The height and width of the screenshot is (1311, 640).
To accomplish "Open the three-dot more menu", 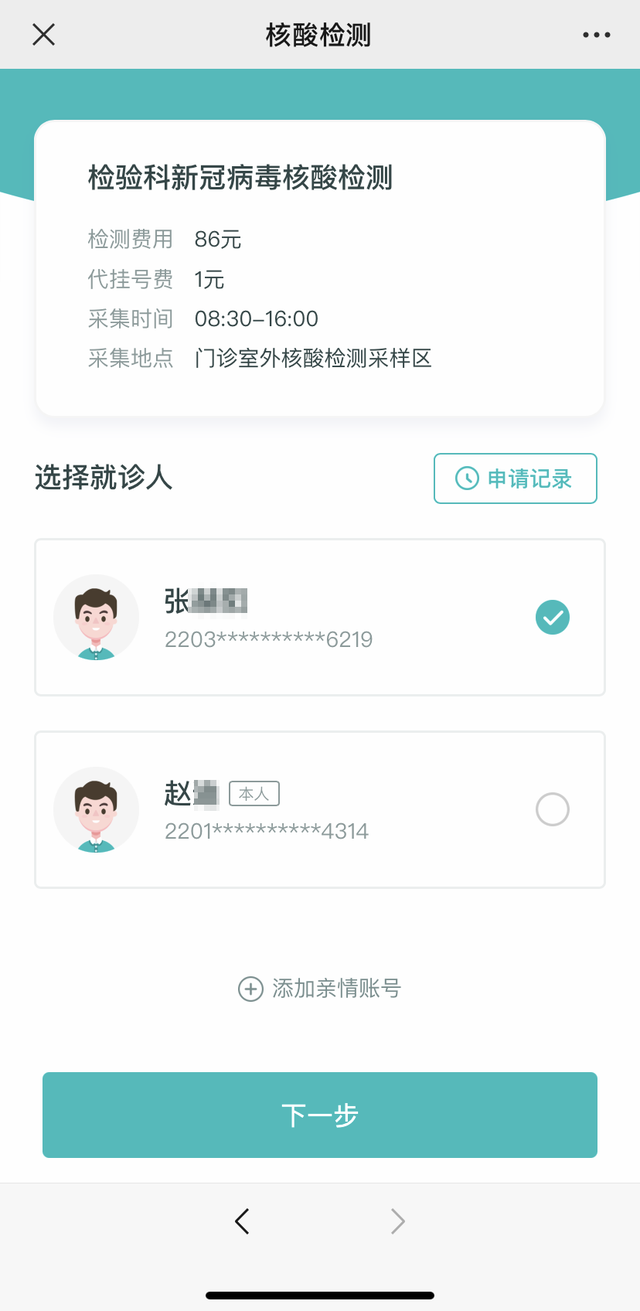I will pos(596,35).
